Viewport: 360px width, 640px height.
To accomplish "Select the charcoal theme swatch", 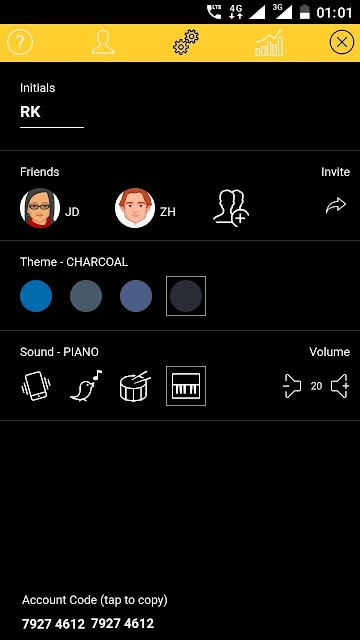I will [x=186, y=296].
